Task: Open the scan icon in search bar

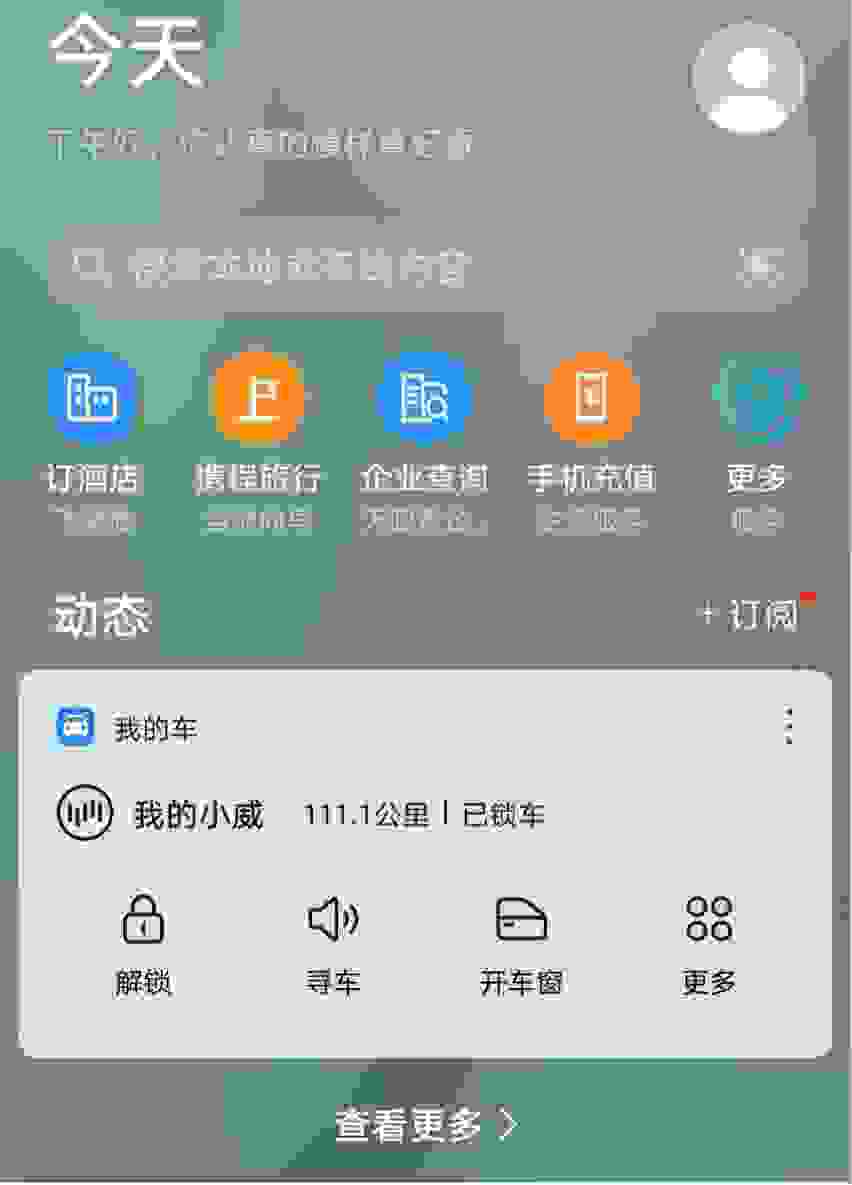Action: (x=759, y=266)
